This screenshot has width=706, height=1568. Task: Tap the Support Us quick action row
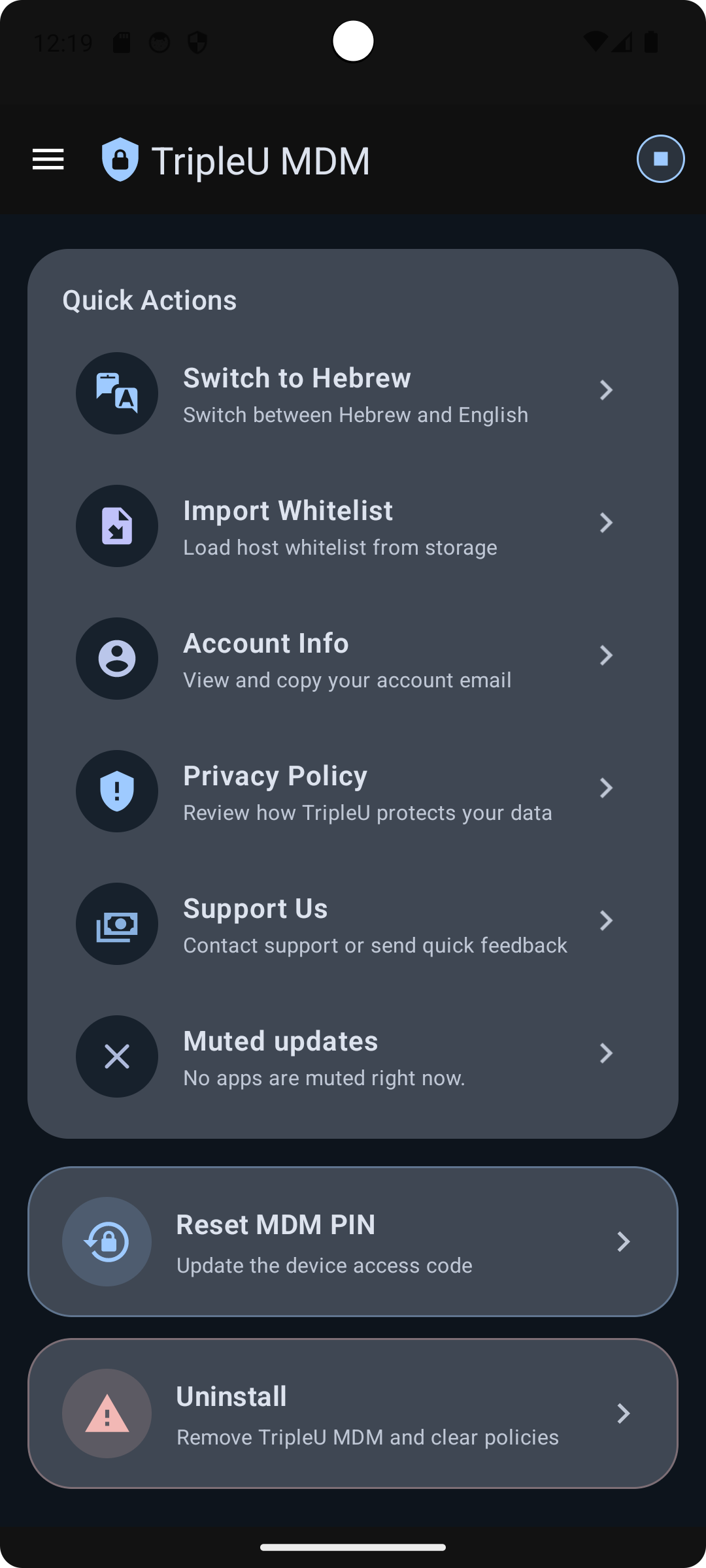coord(353,924)
